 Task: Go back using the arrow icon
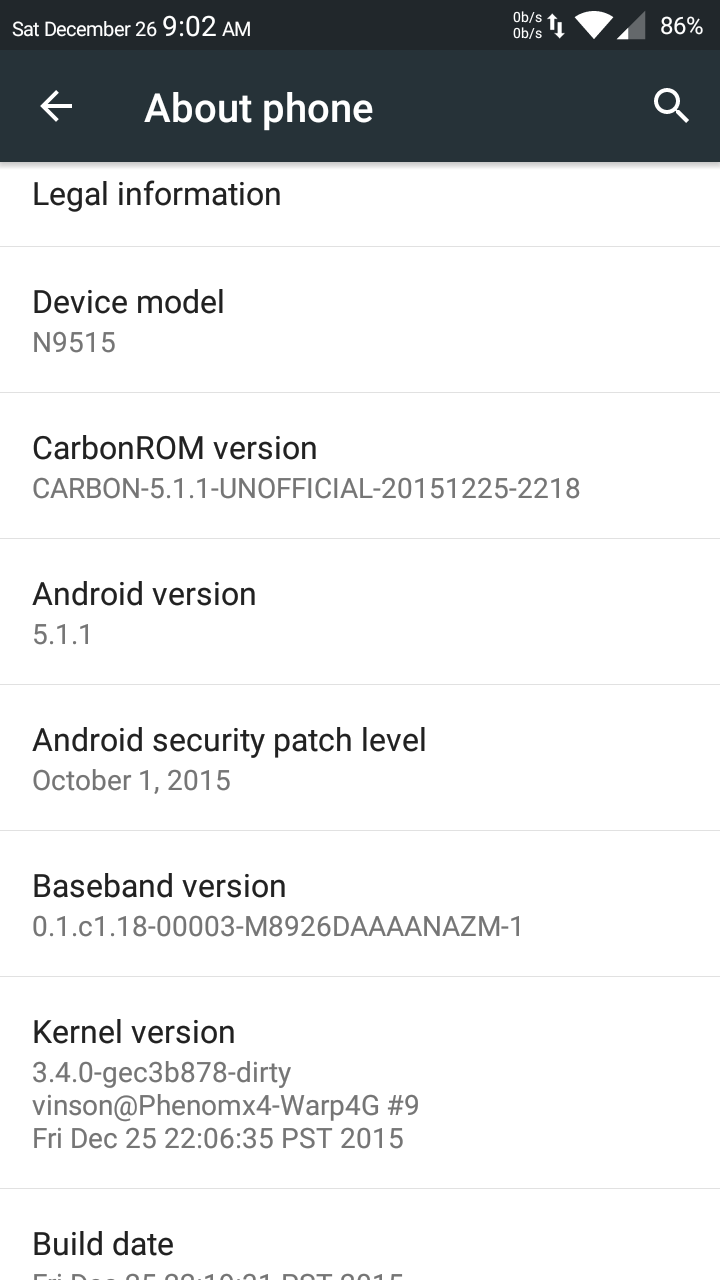[56, 107]
